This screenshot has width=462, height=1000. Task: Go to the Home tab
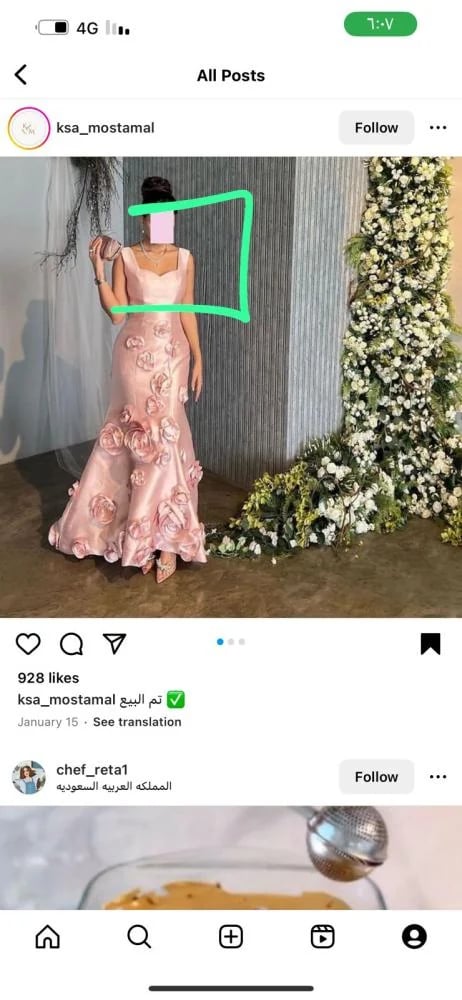click(x=47, y=937)
